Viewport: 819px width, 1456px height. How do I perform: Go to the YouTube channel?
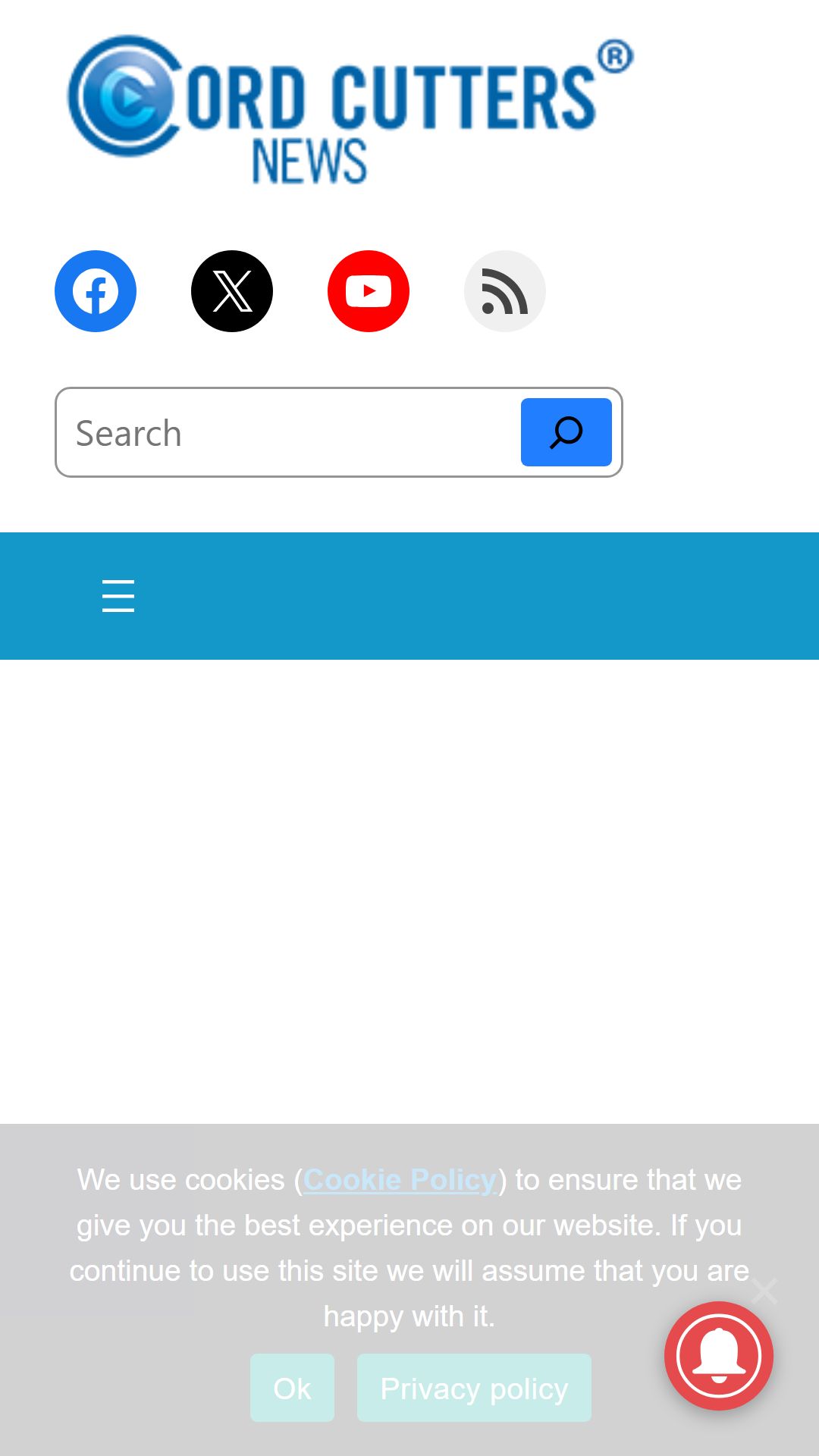tap(369, 291)
